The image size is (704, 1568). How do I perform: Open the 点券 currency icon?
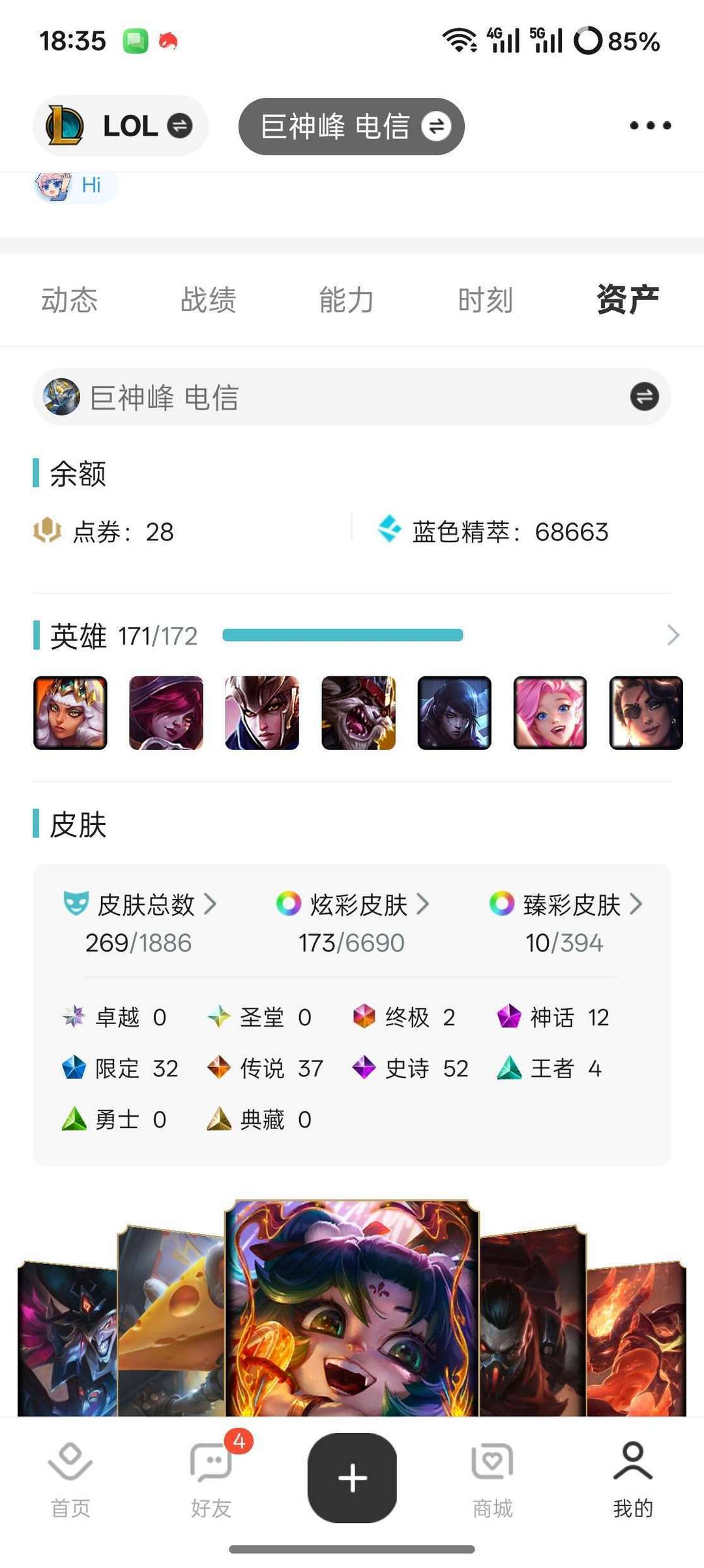(47, 532)
